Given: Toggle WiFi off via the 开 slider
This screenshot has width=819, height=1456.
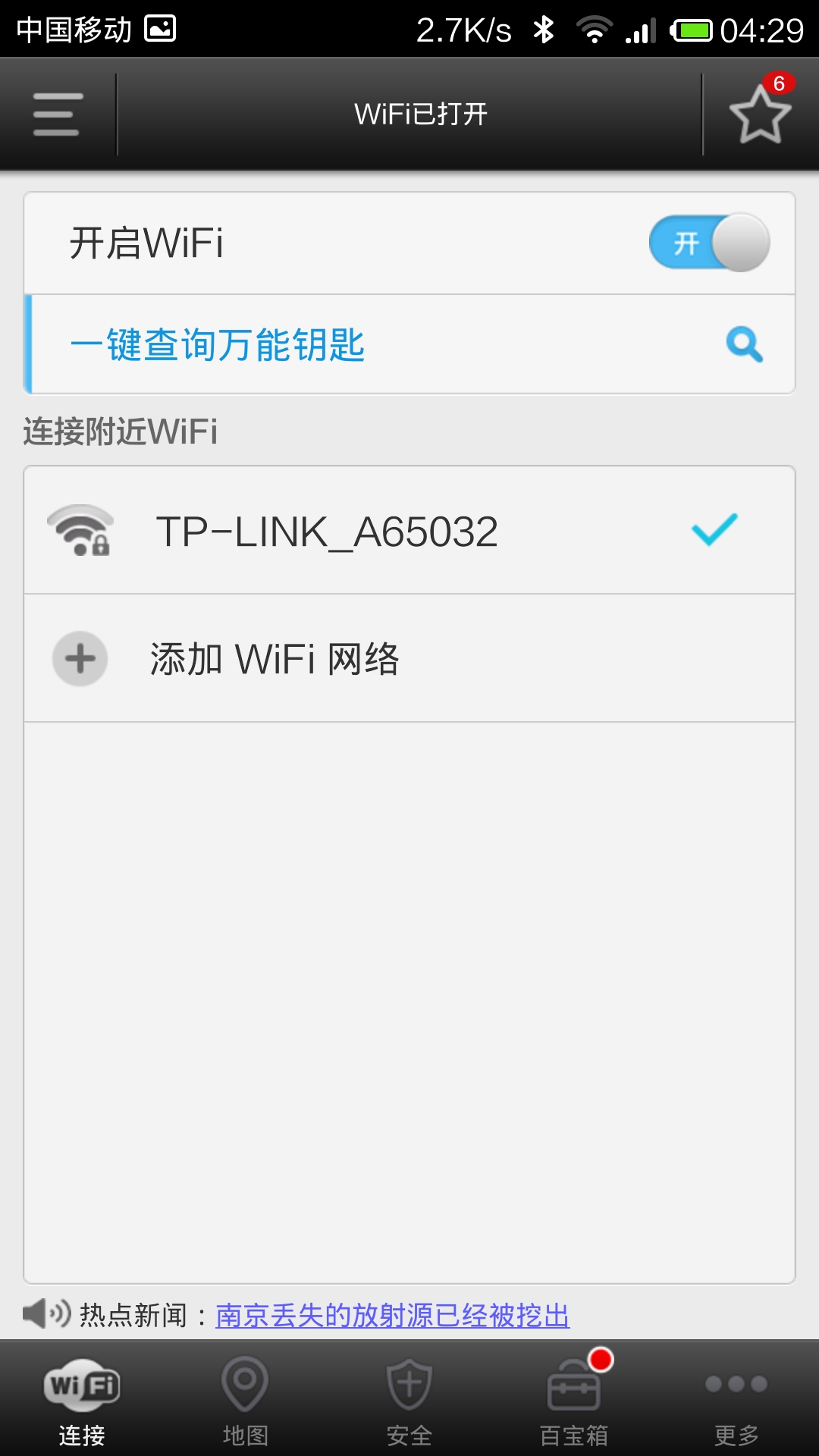Looking at the screenshot, I should coord(707,243).
